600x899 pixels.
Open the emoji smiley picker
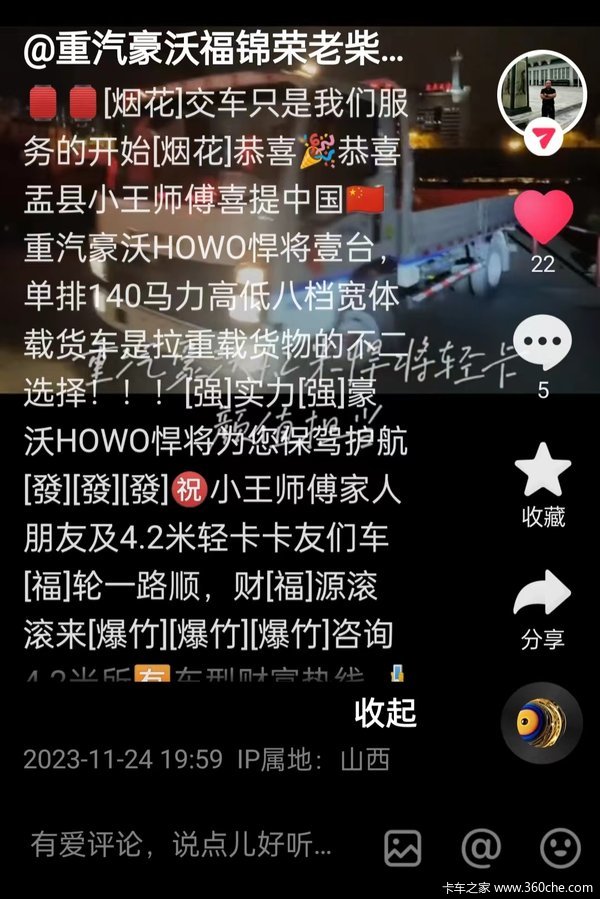[x=559, y=848]
